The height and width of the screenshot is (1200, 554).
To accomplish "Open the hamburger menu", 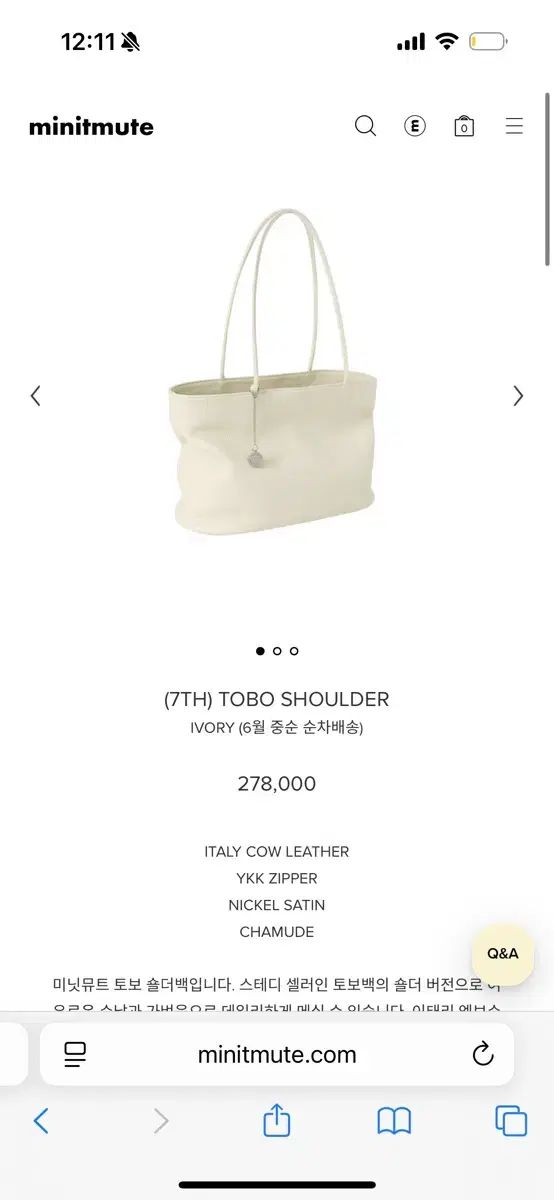I will (x=514, y=126).
